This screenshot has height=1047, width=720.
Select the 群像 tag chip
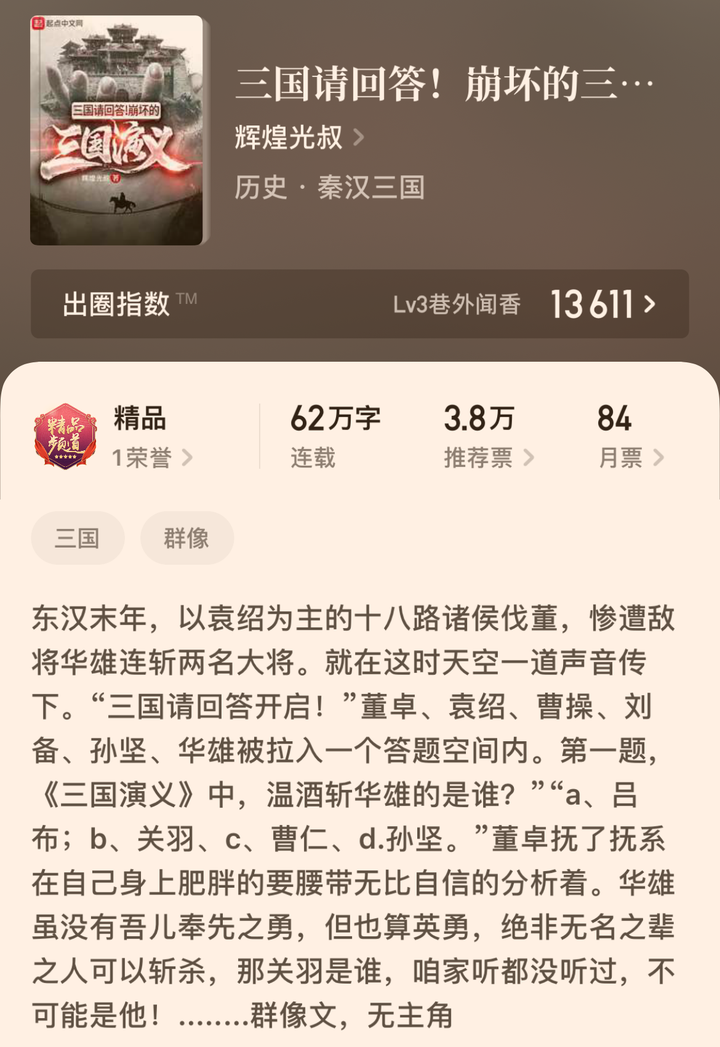point(187,538)
